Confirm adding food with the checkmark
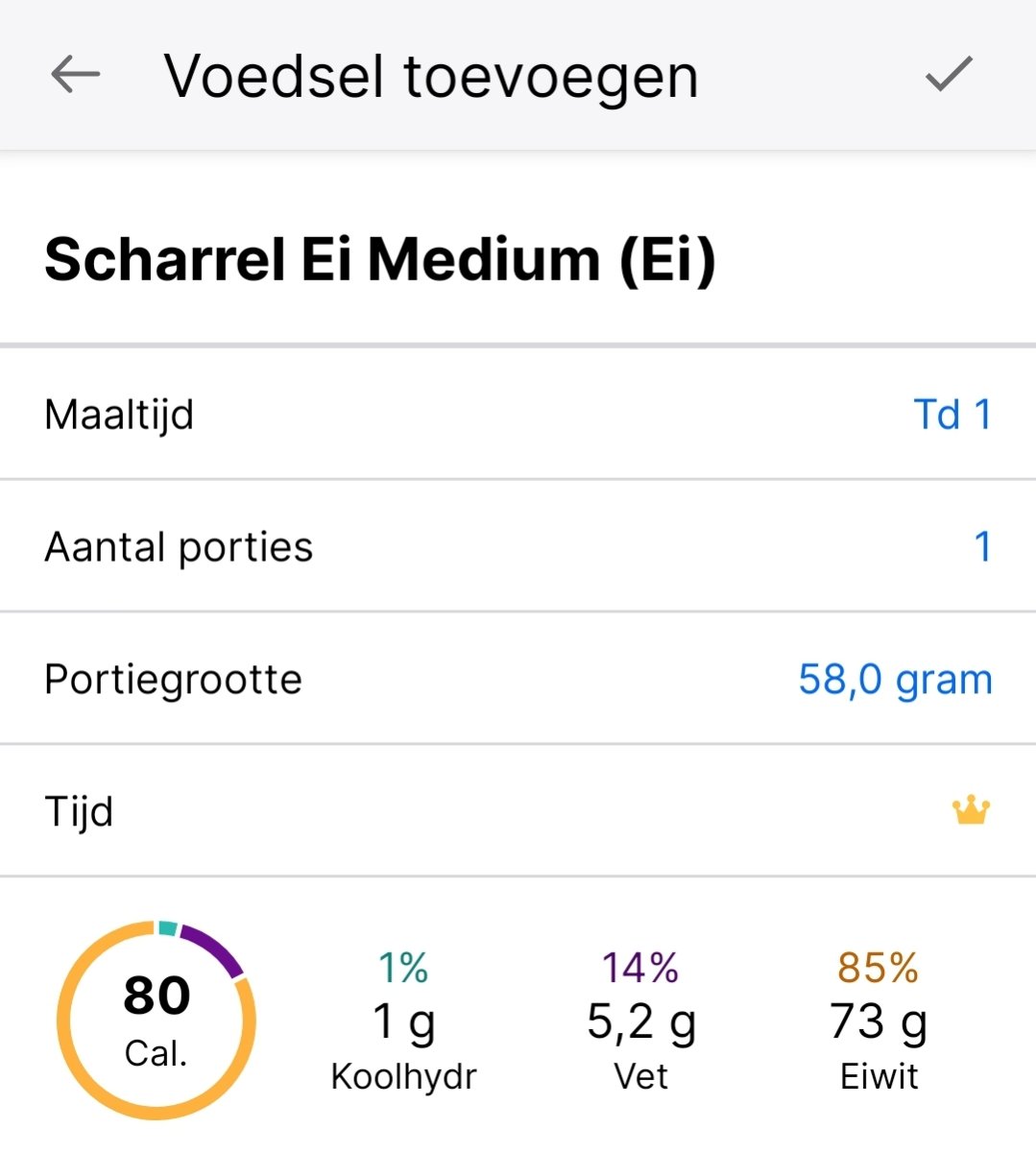Screen dimensions: 1036x1152 (x=949, y=75)
